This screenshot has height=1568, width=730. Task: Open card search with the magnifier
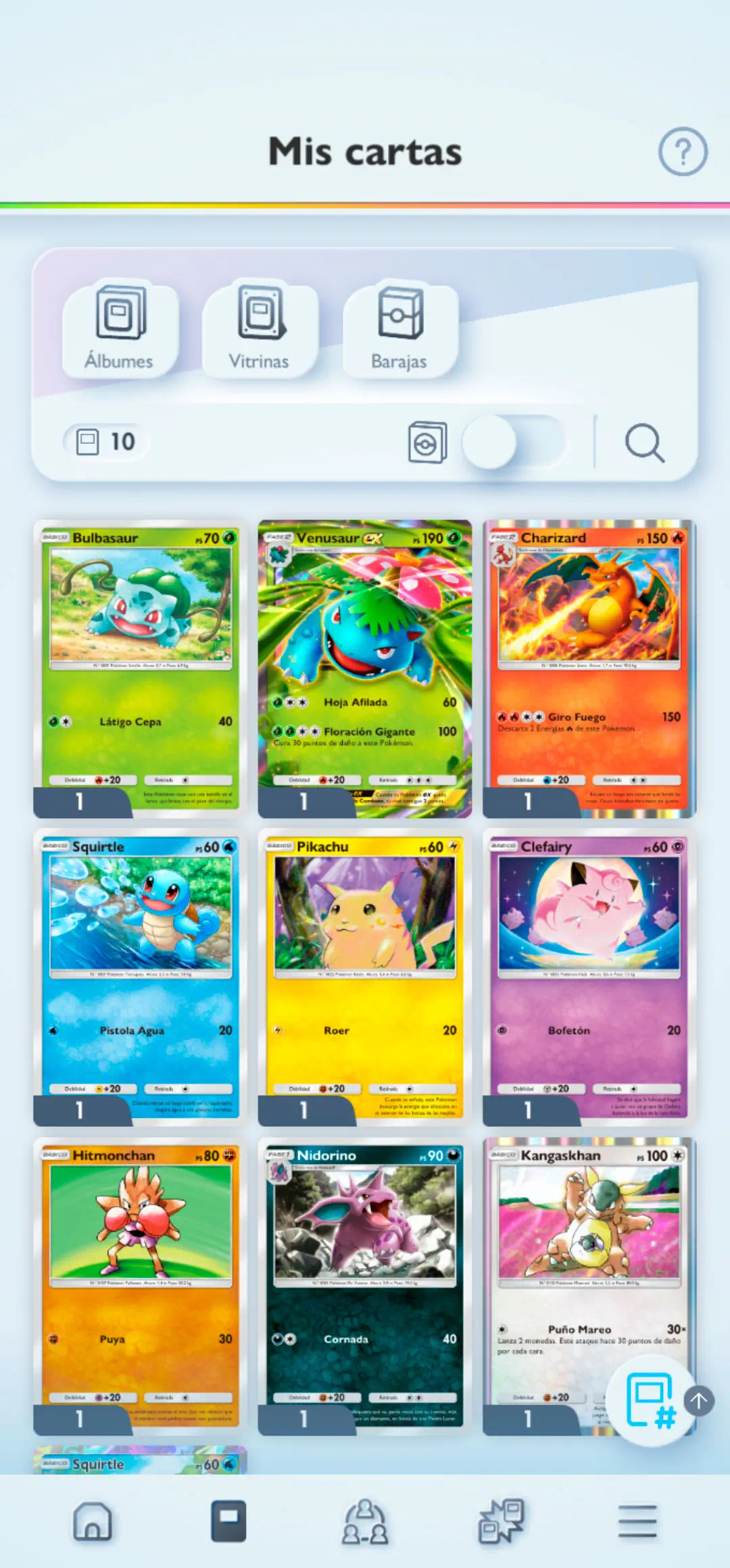(644, 443)
